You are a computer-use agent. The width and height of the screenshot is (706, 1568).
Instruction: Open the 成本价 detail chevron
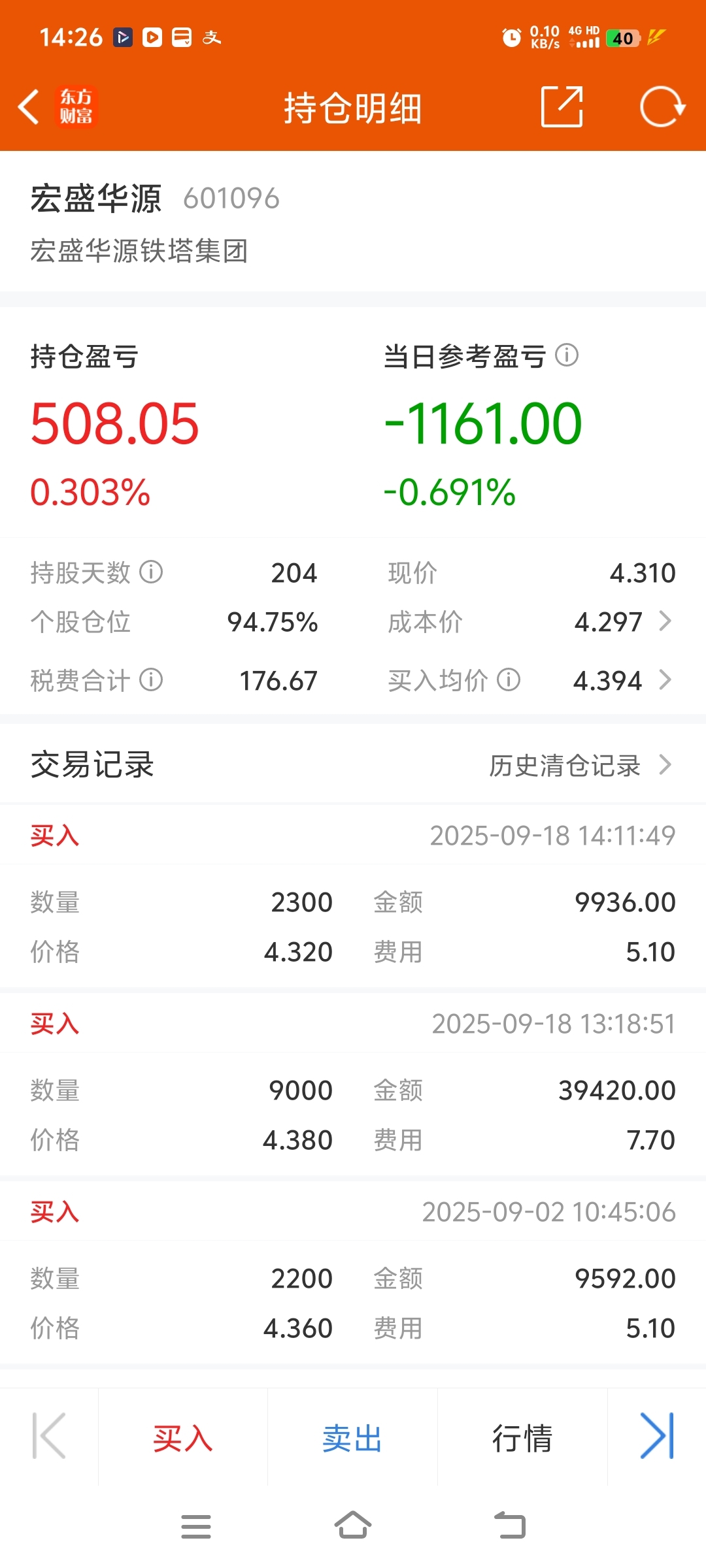click(x=665, y=621)
